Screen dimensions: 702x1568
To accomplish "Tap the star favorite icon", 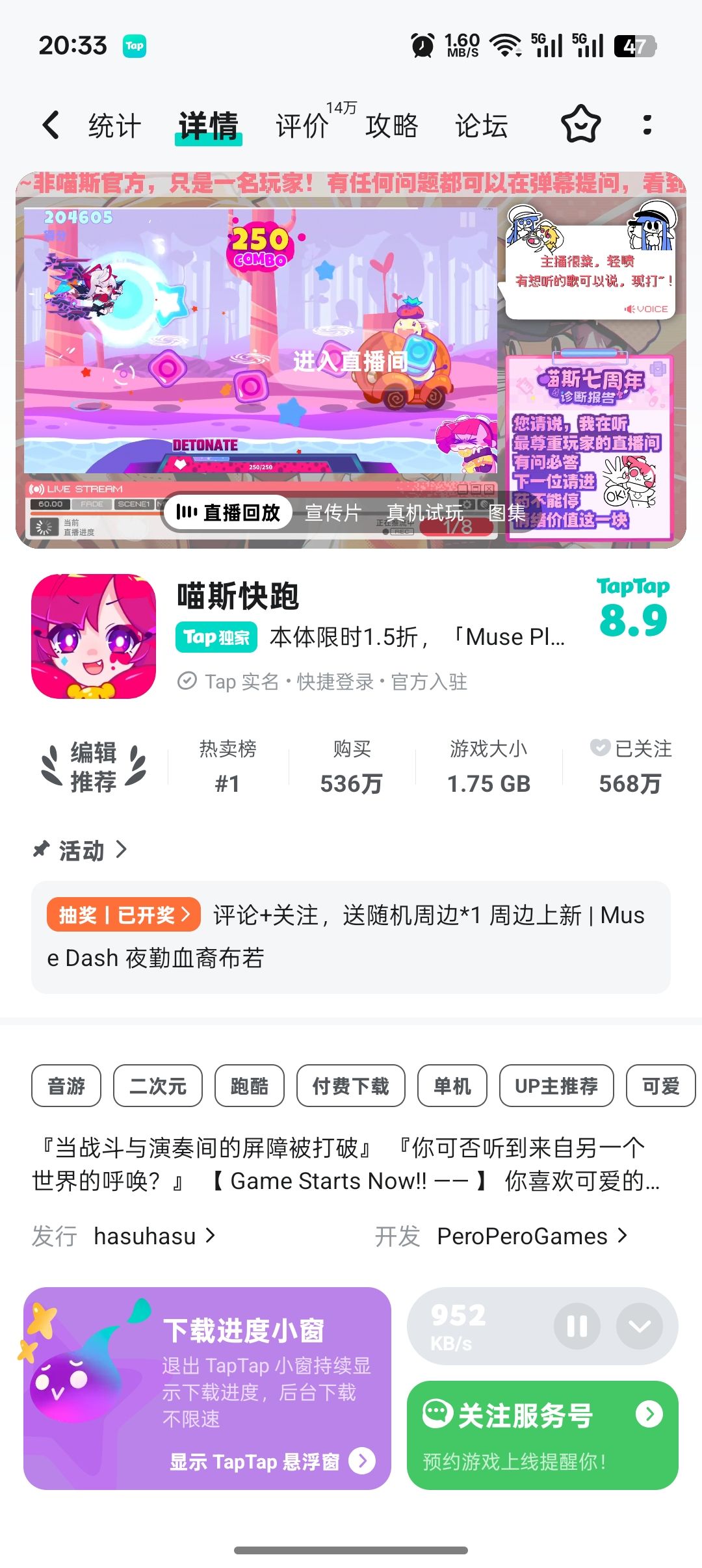I will point(580,124).
